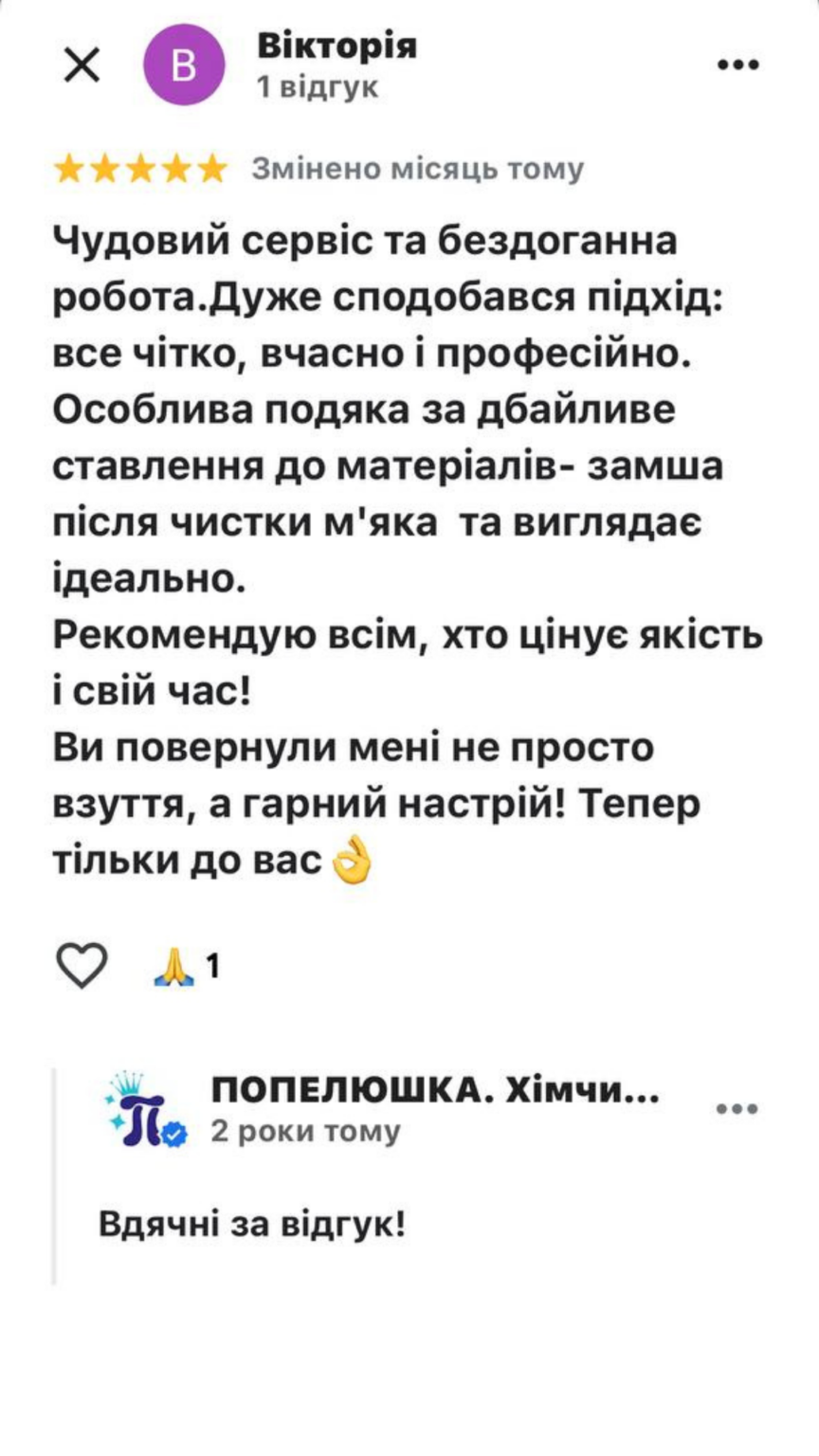
Task: Close the review view
Action: coord(82,65)
